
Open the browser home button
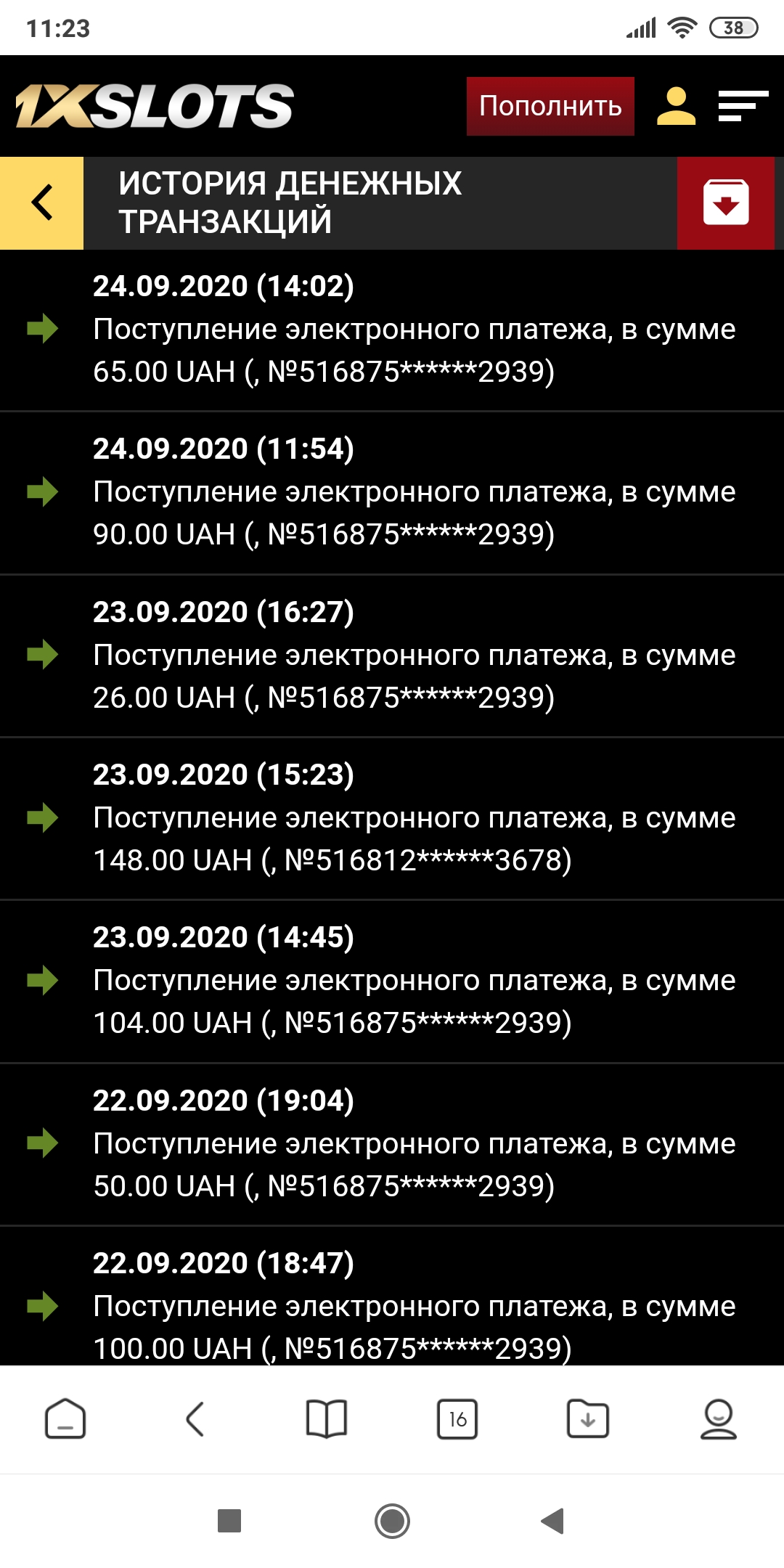[65, 1418]
